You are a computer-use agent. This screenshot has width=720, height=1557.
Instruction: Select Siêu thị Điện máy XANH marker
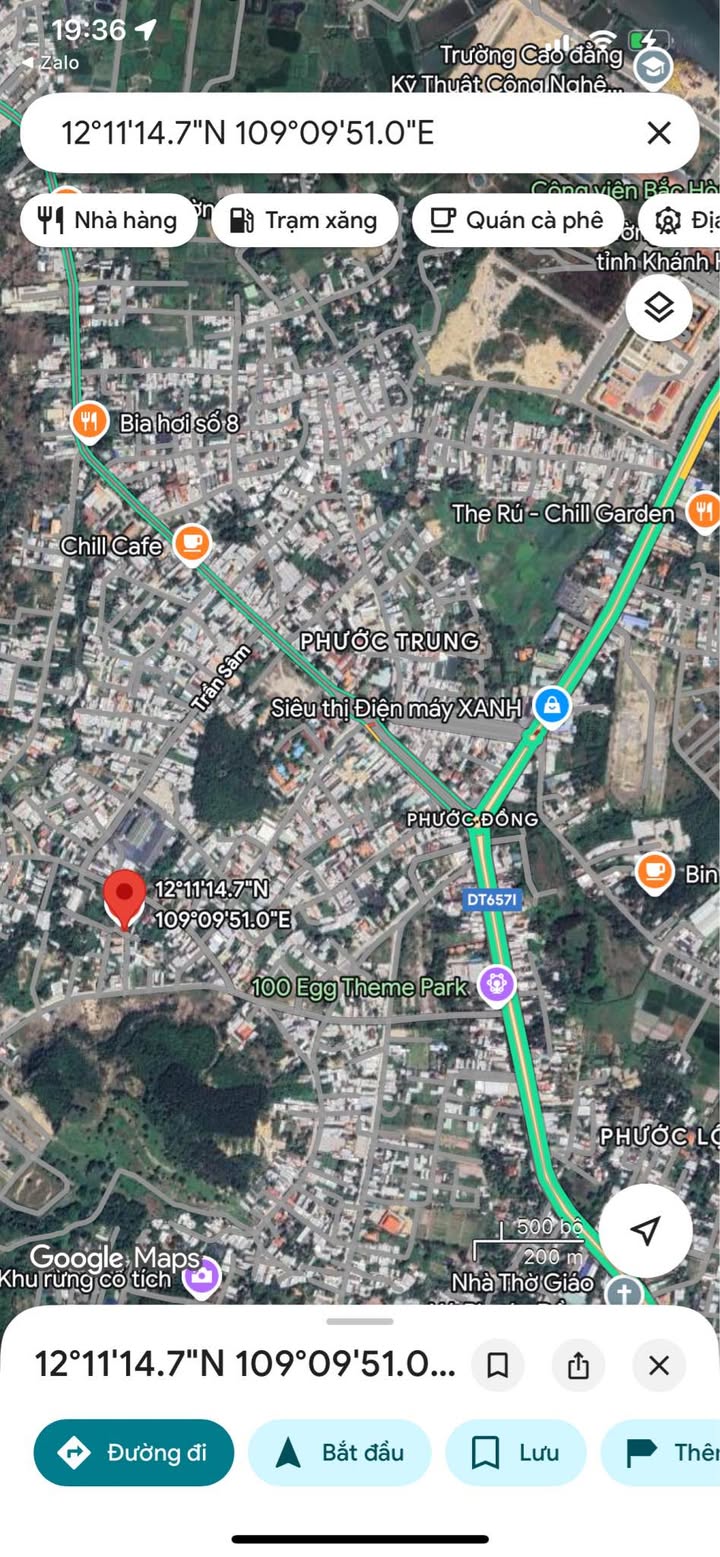click(550, 706)
